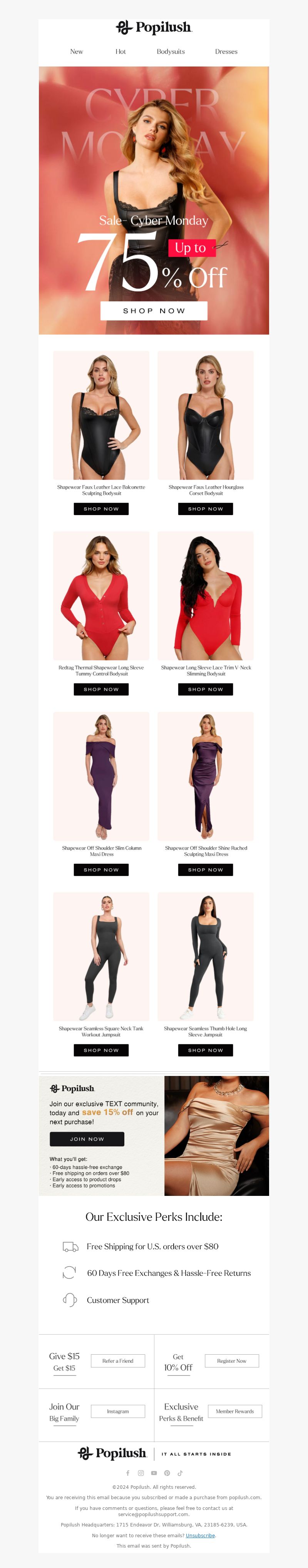Tap Register Now for 10% off

[232, 1360]
